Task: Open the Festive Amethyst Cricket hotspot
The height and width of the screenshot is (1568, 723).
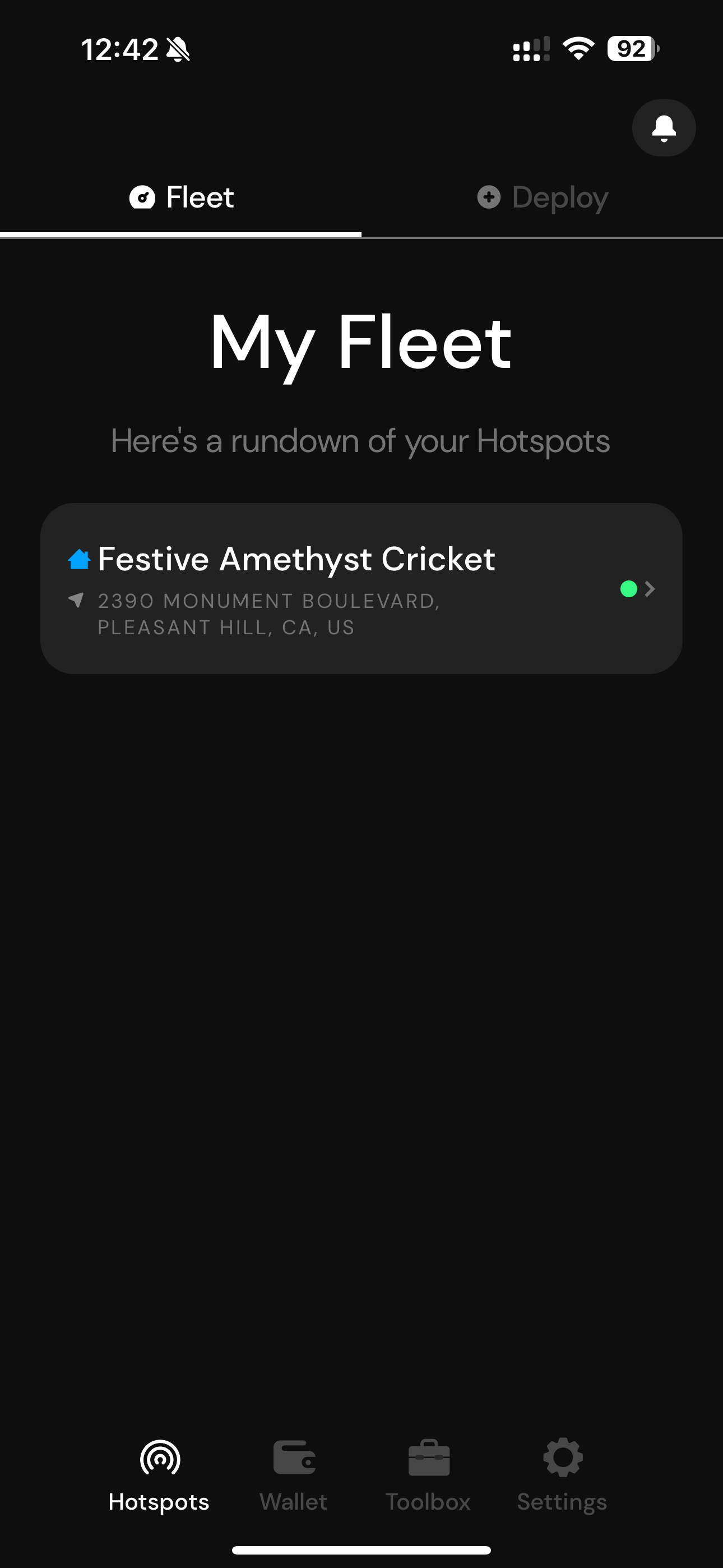Action: tap(361, 587)
